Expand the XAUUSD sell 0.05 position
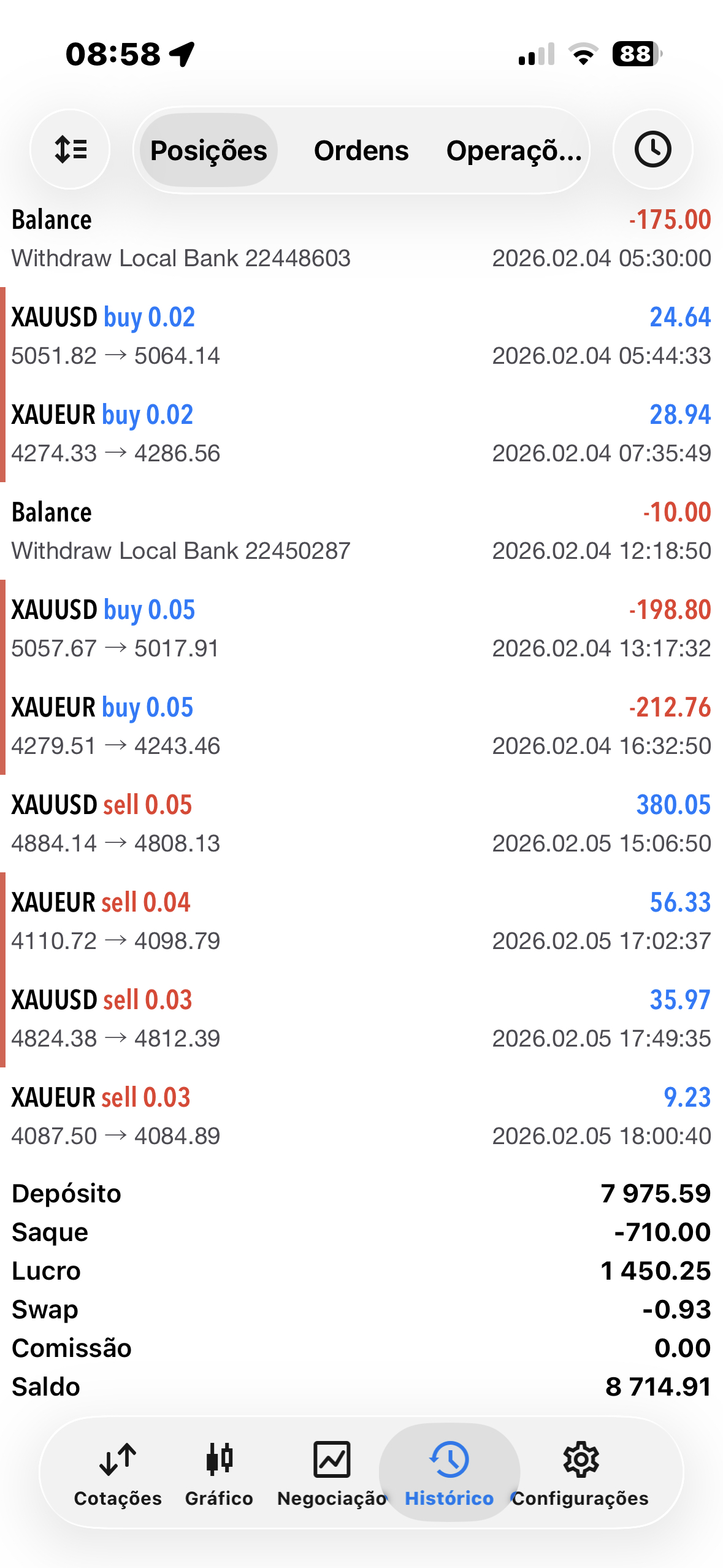723x1568 pixels. [x=361, y=824]
